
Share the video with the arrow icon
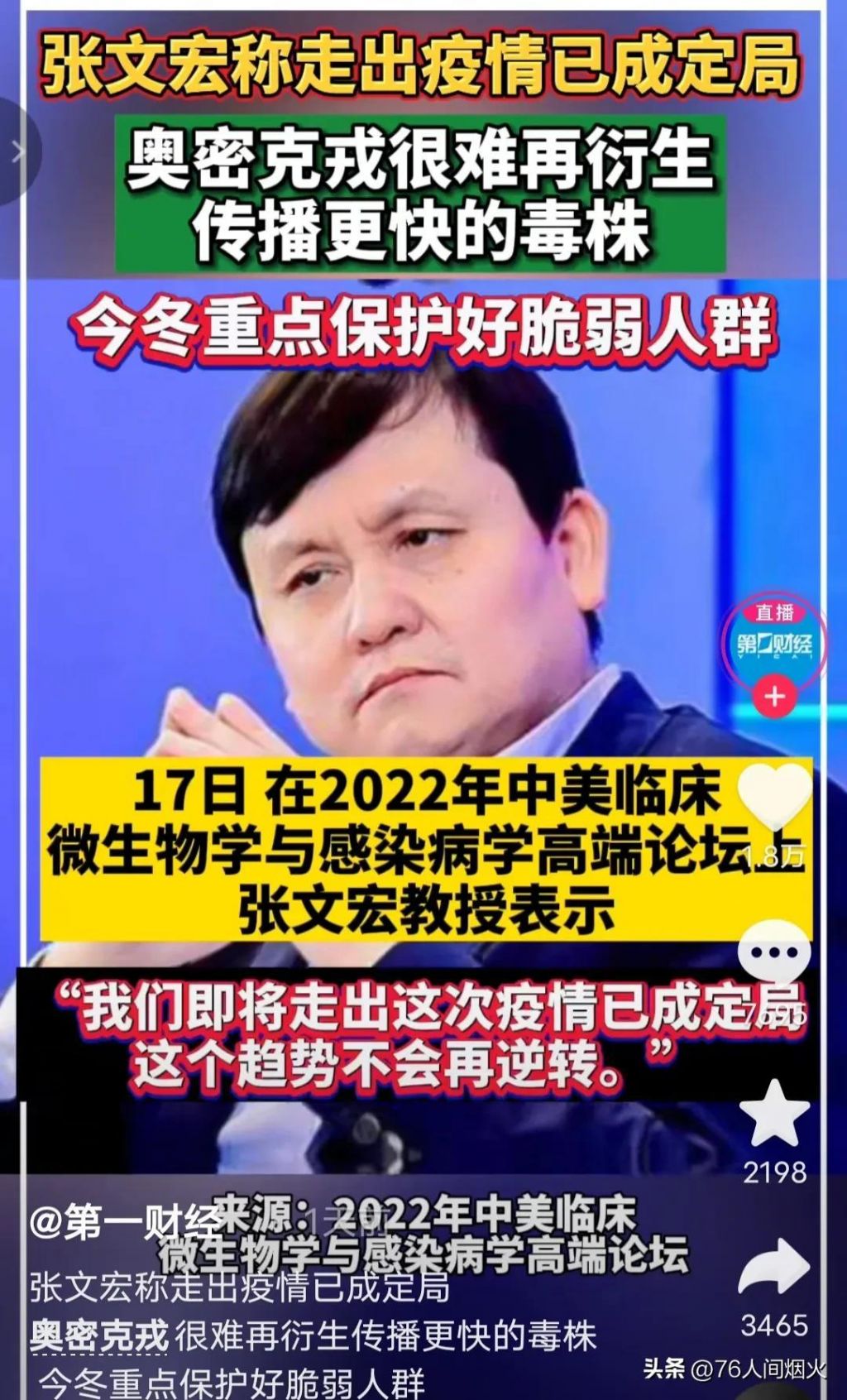click(x=774, y=1268)
